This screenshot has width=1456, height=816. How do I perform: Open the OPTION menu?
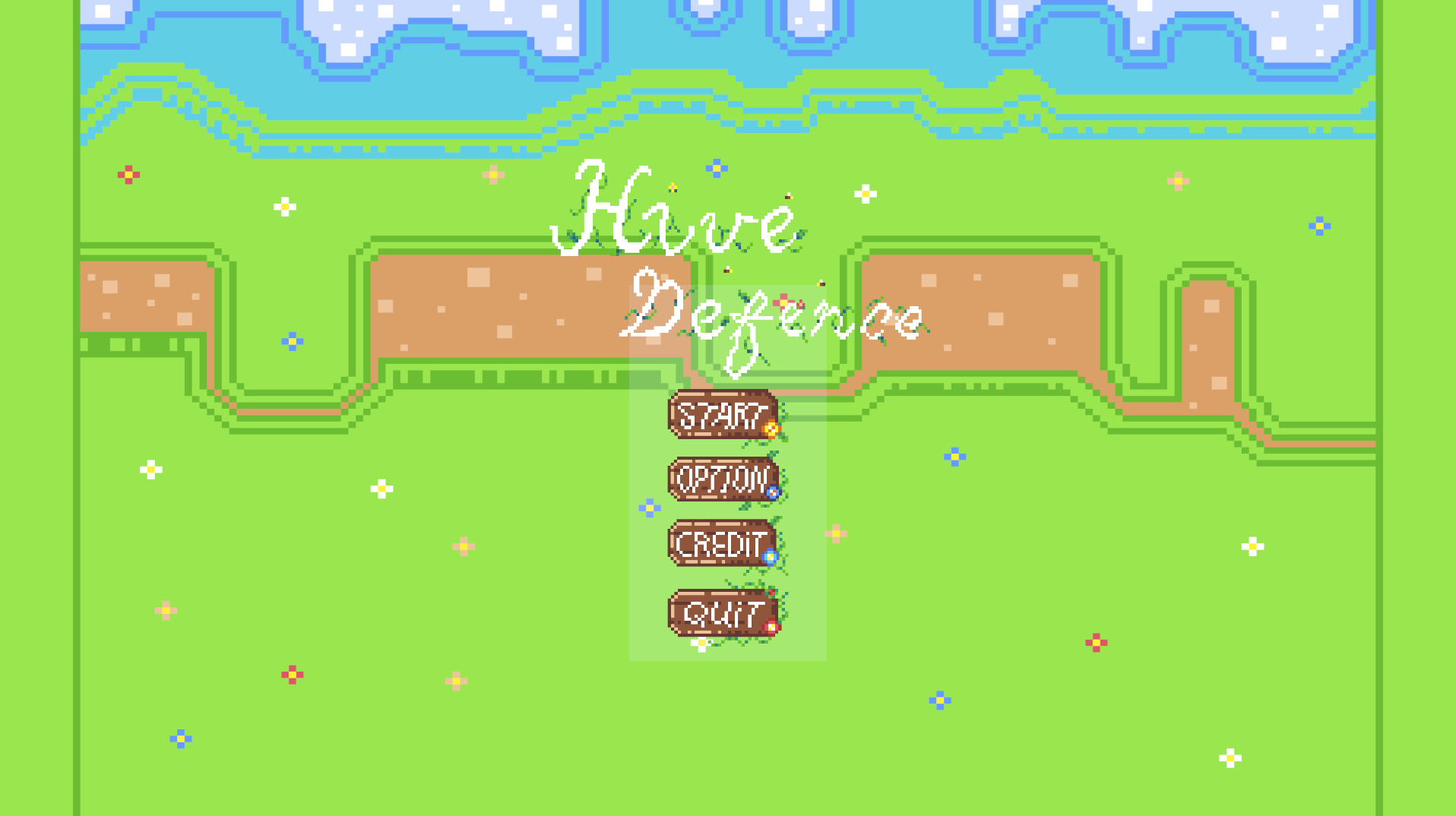click(723, 479)
